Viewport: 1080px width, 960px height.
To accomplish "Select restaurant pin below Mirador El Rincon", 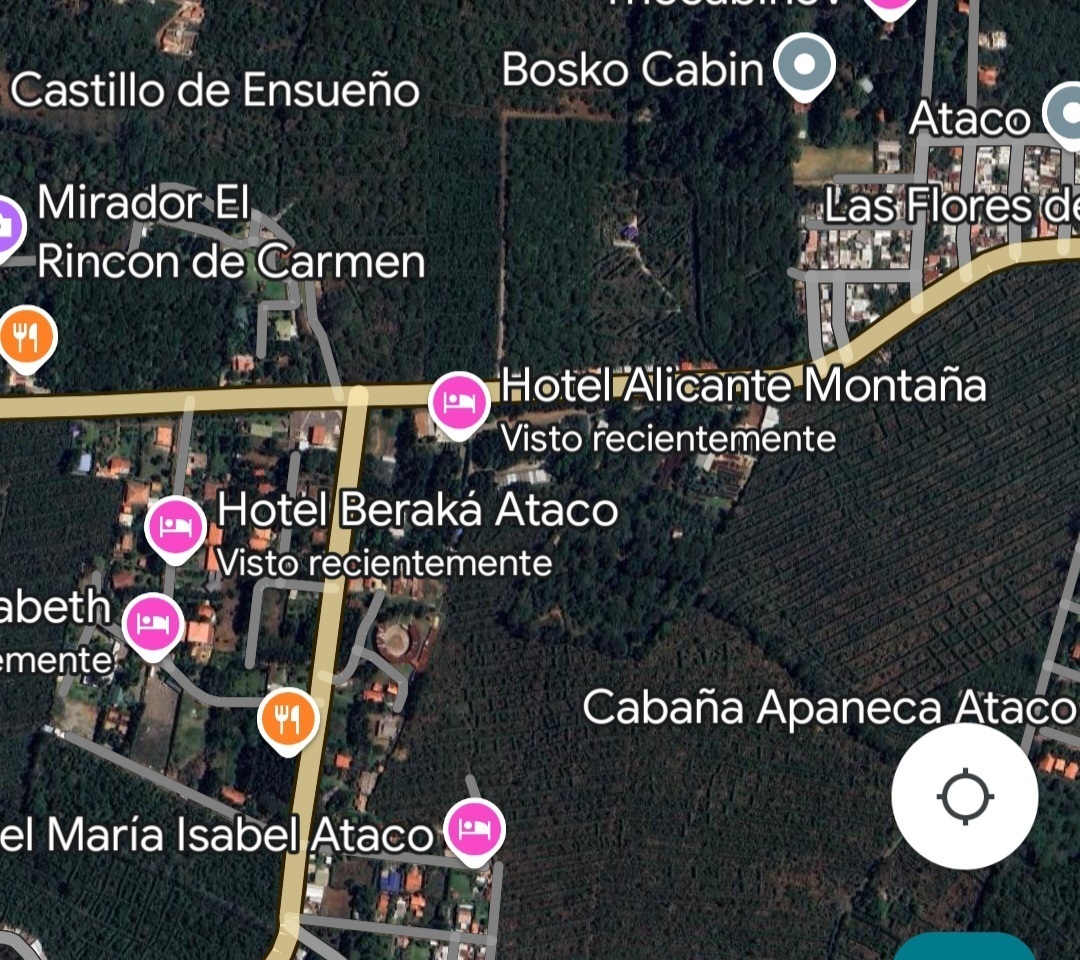I will point(27,336).
